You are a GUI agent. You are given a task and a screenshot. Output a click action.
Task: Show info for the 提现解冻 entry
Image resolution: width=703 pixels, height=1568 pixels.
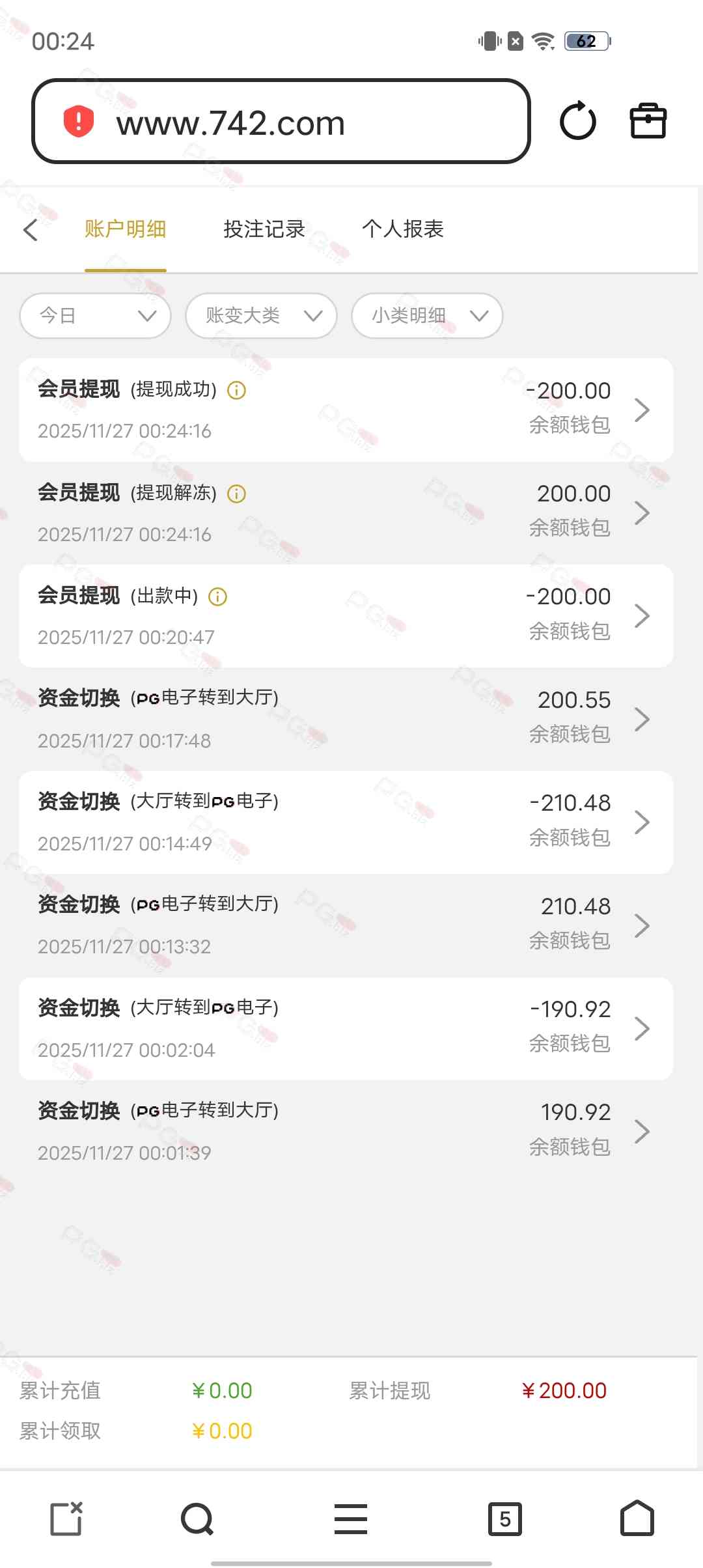click(236, 494)
